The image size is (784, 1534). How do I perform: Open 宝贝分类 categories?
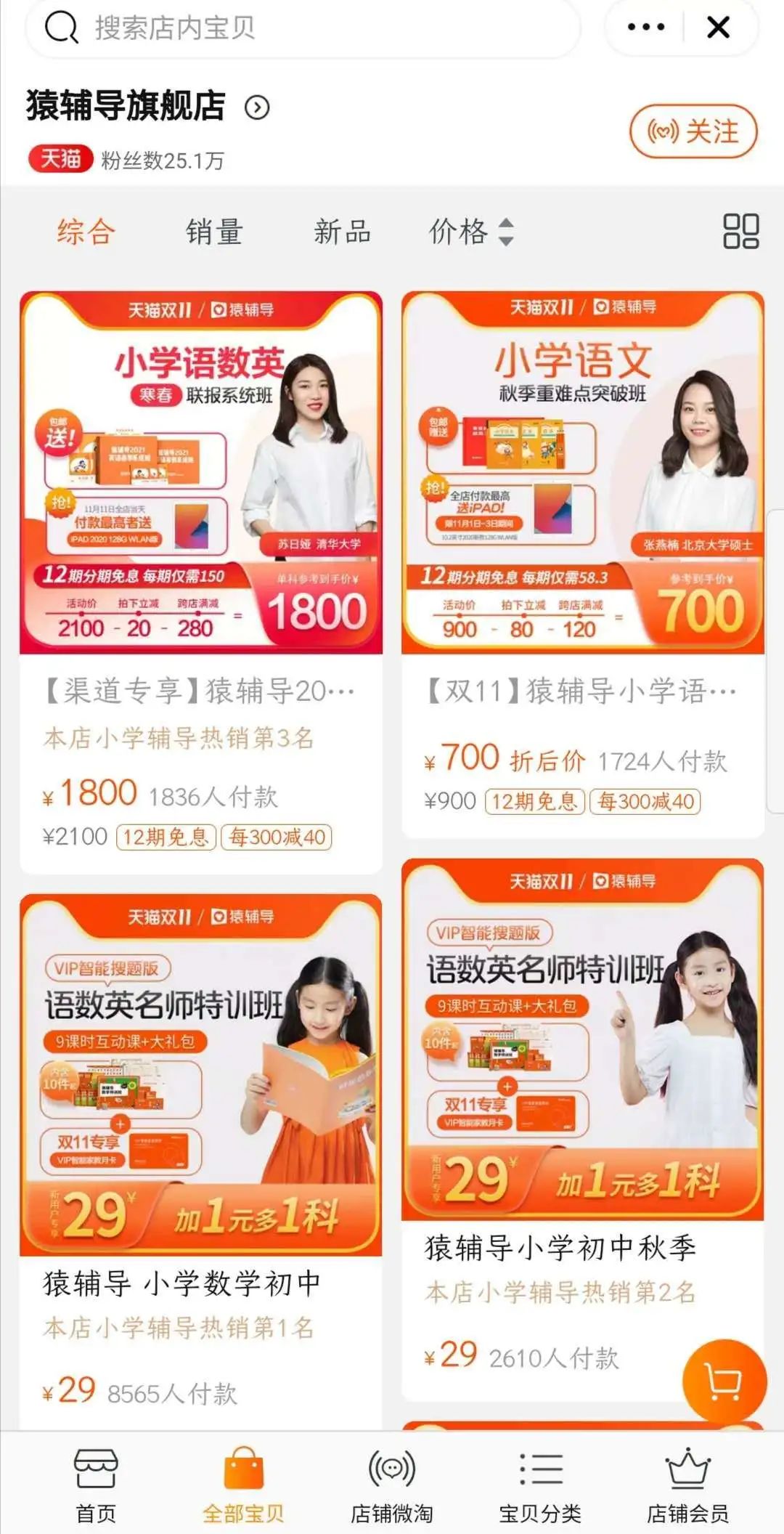click(x=540, y=1485)
